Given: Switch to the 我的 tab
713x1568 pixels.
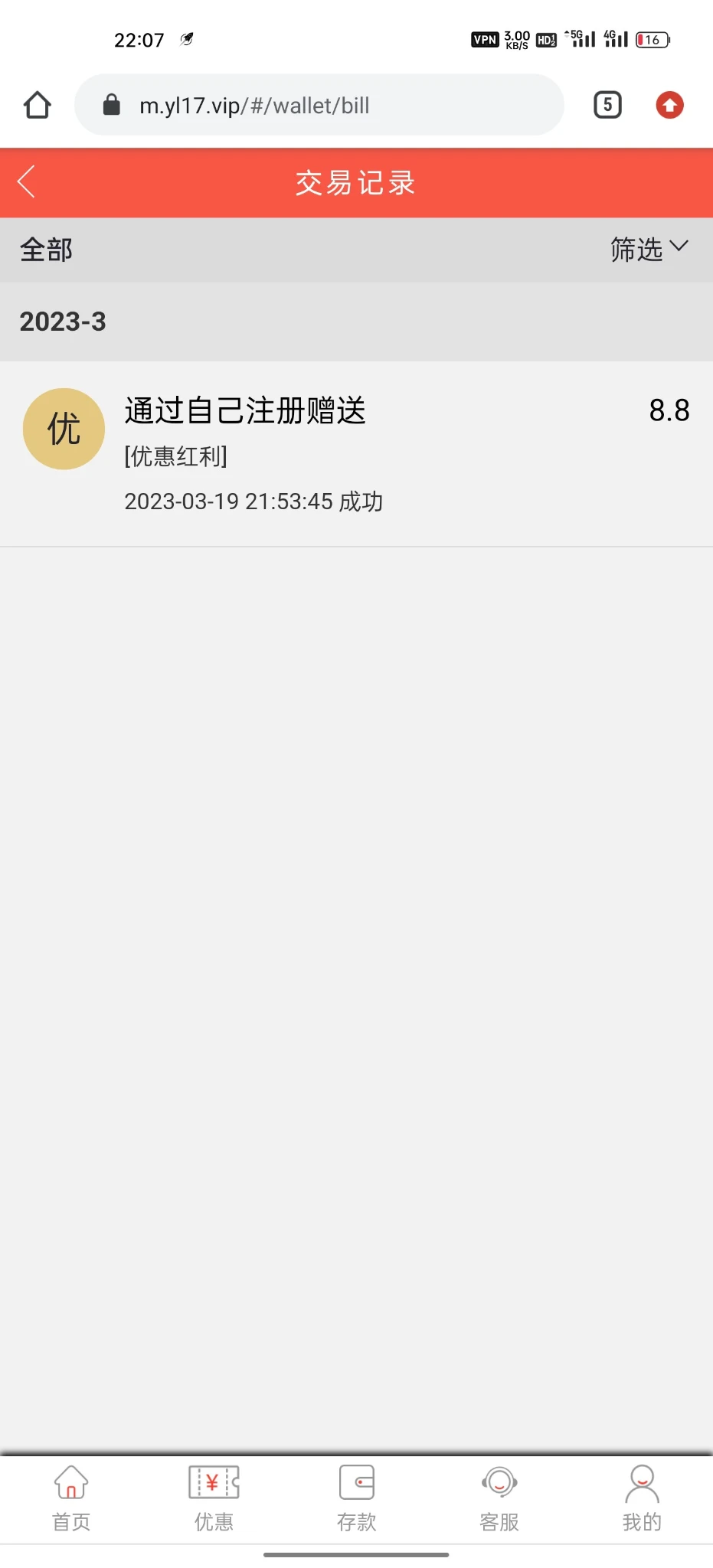Looking at the screenshot, I should click(642, 1498).
